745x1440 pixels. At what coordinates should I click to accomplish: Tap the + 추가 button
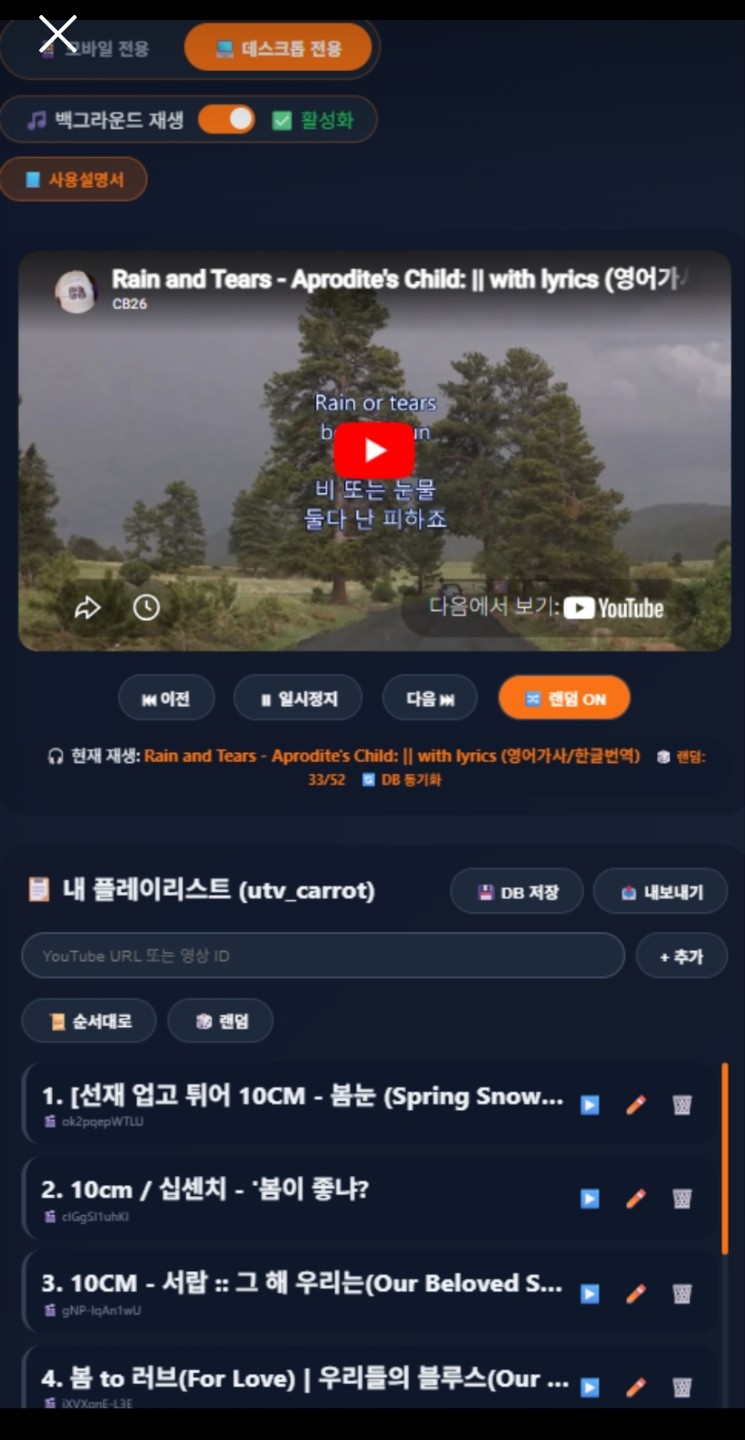pyautogui.click(x=681, y=956)
